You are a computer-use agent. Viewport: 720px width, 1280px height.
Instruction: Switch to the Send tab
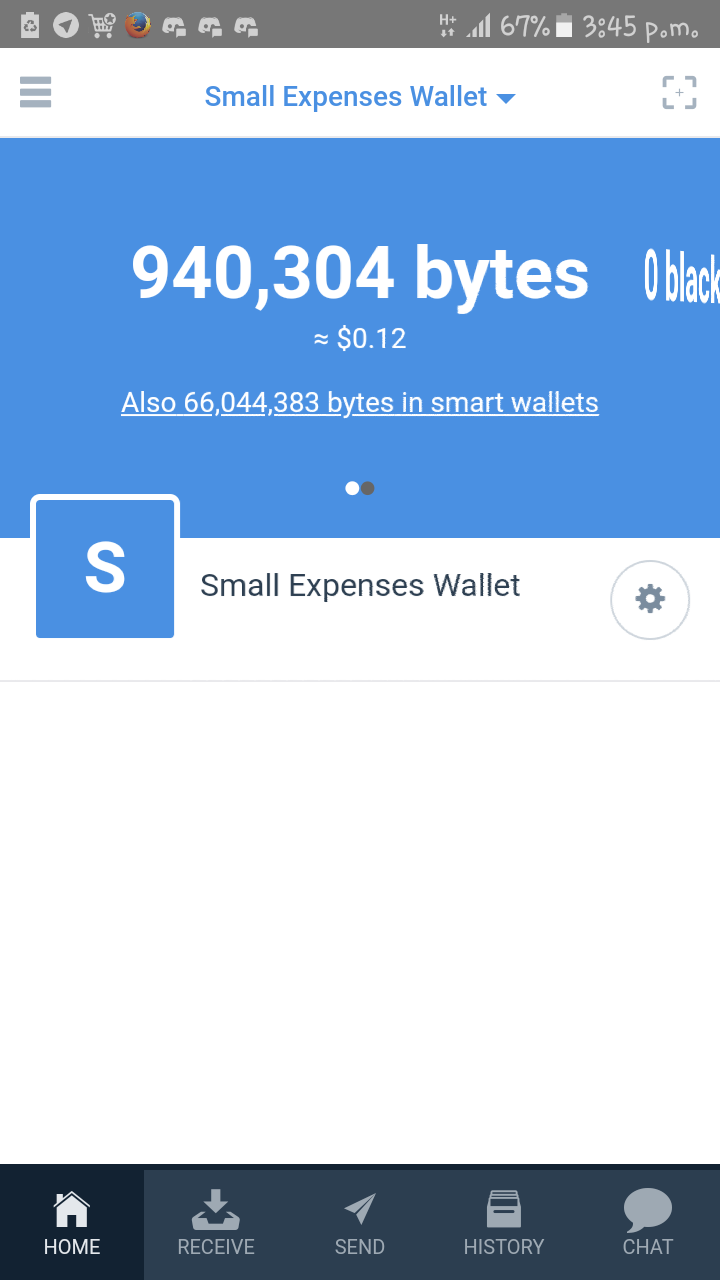(x=360, y=1224)
